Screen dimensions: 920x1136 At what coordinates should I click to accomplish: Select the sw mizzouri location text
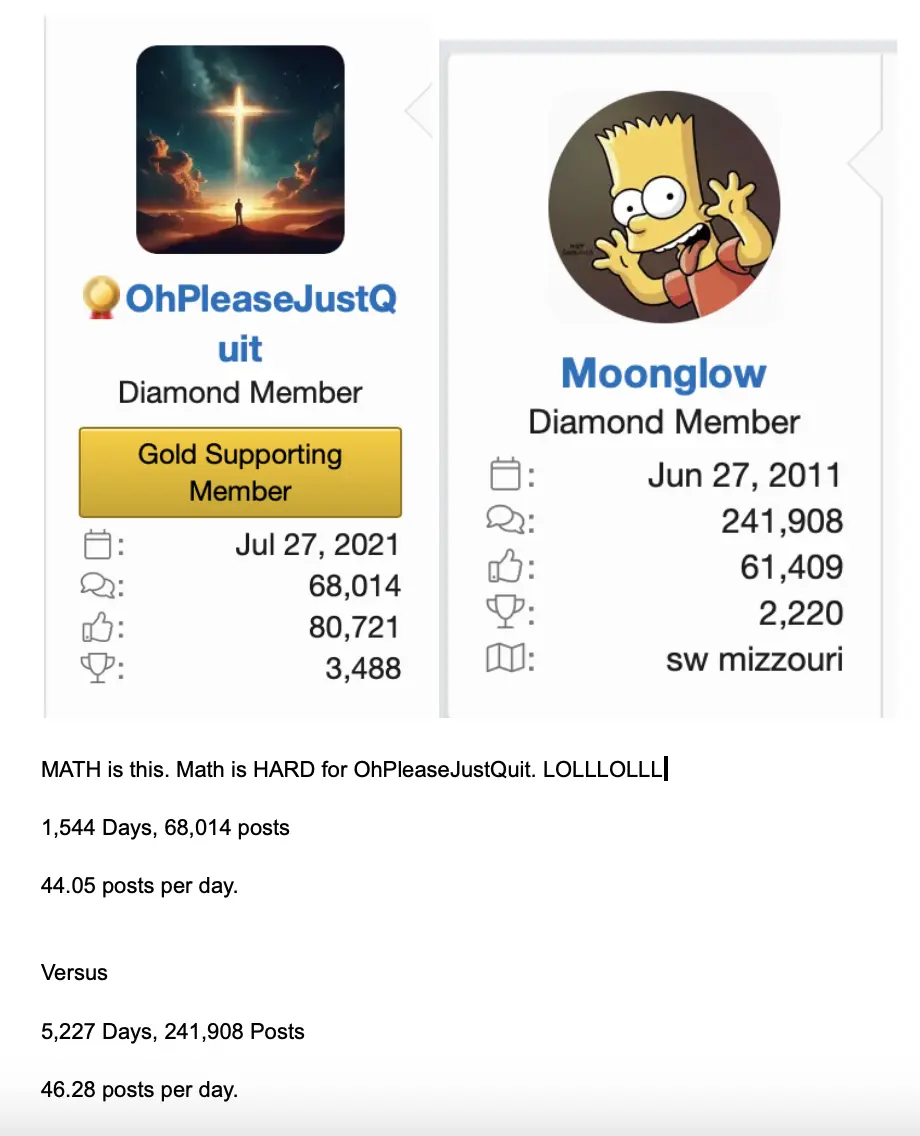(x=755, y=659)
